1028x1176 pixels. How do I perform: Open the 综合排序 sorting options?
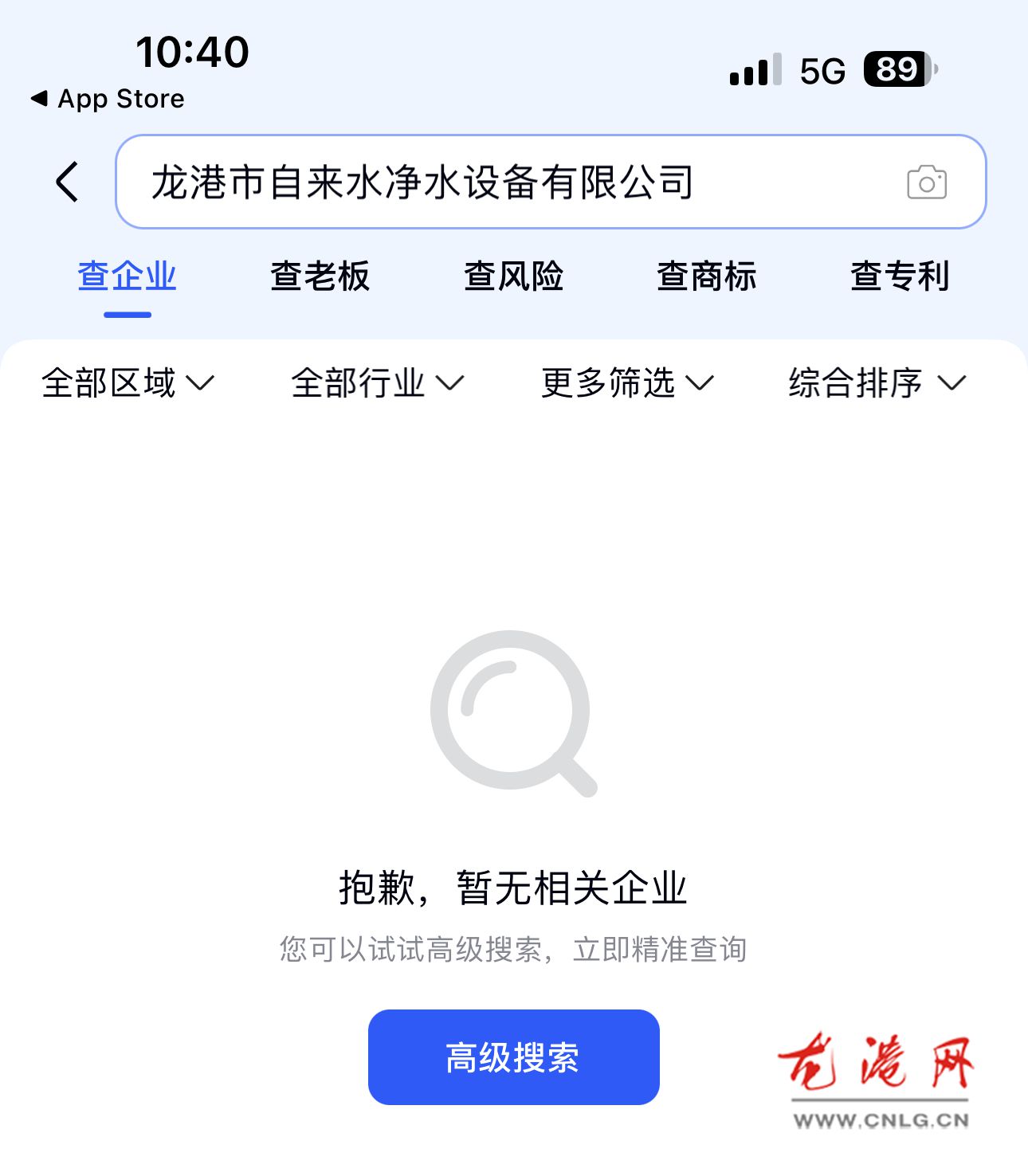877,384
